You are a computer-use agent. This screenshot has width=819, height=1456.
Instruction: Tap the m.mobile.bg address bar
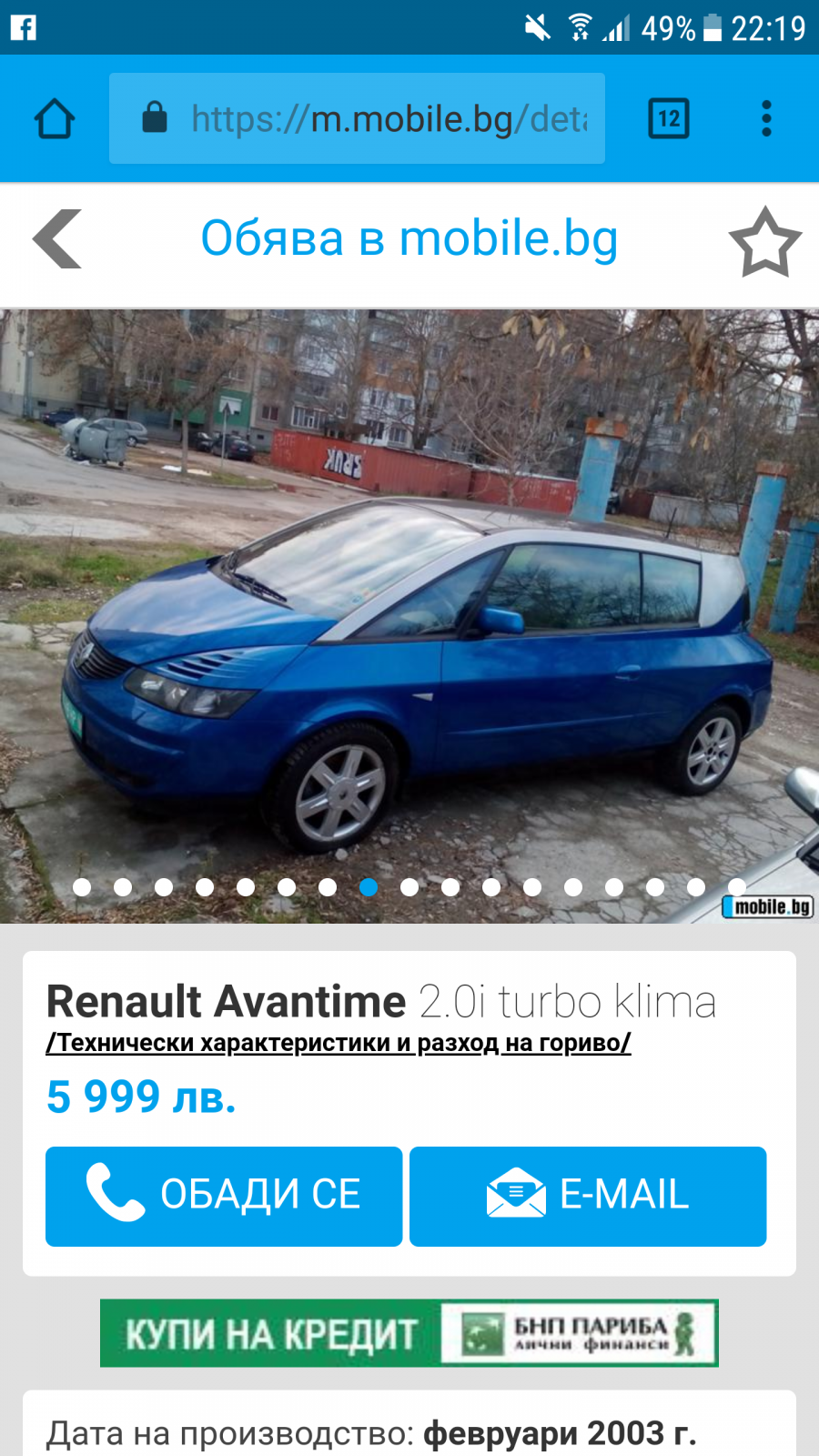tap(357, 118)
